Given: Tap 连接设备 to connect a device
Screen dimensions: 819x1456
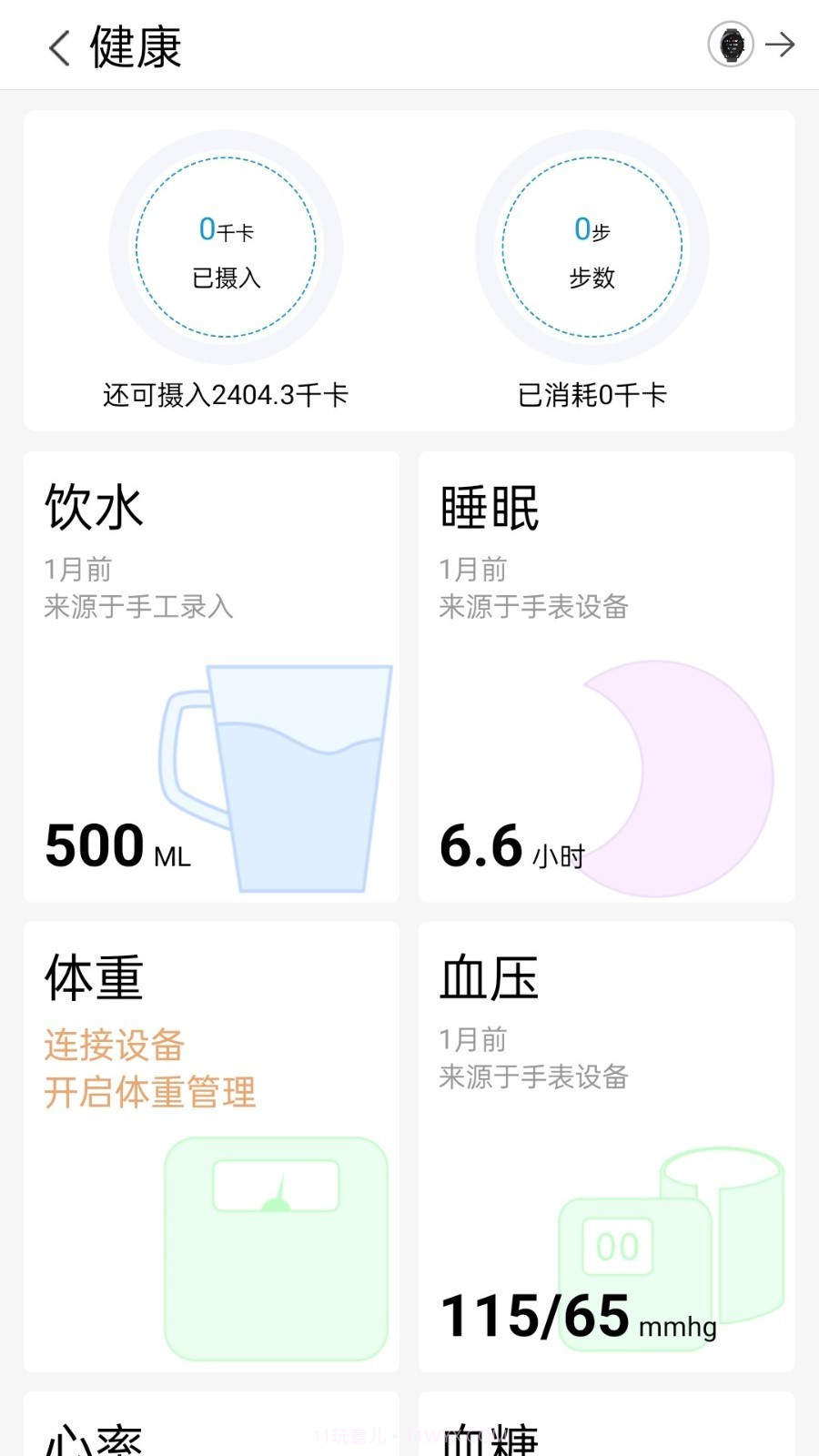Looking at the screenshot, I should coord(114,1046).
